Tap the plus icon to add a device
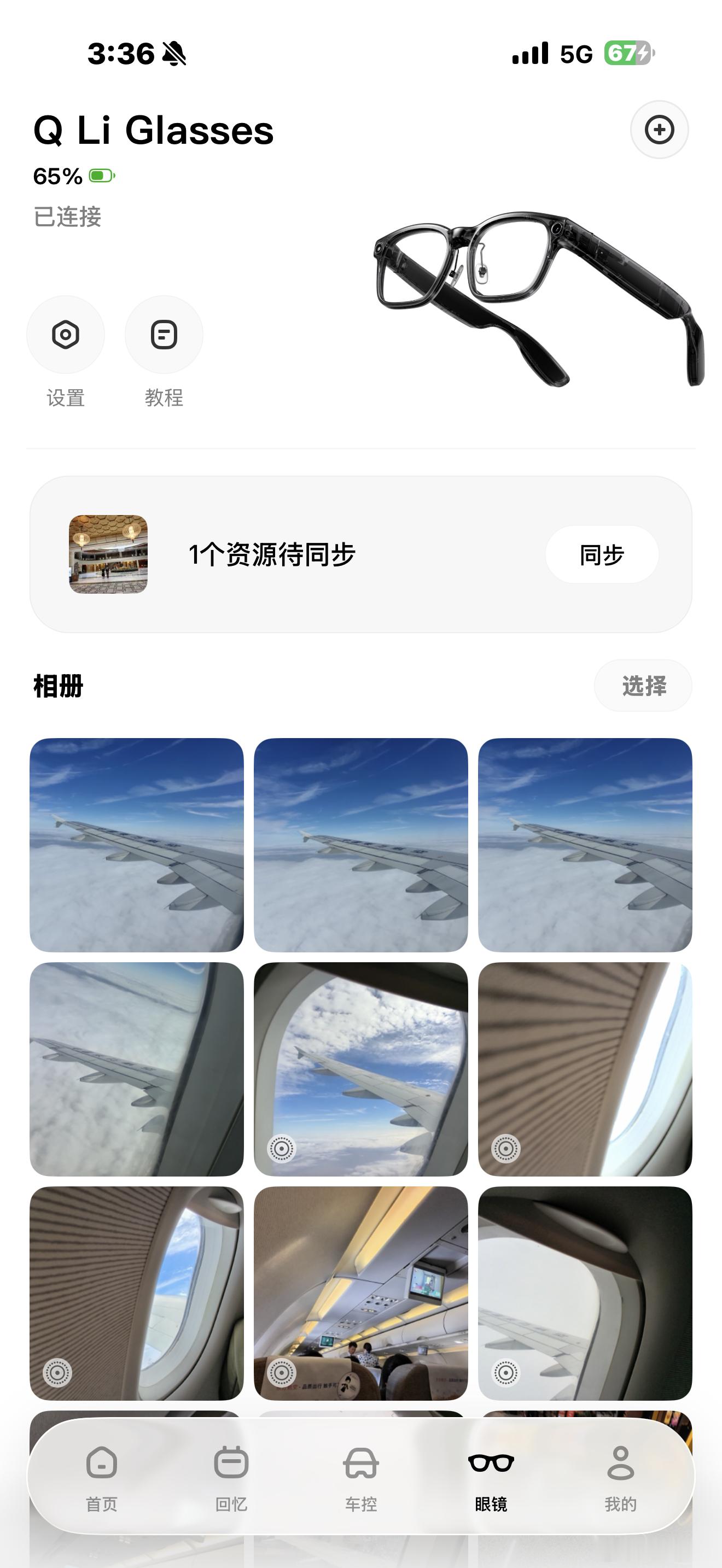The height and width of the screenshot is (1568, 722). pyautogui.click(x=659, y=130)
